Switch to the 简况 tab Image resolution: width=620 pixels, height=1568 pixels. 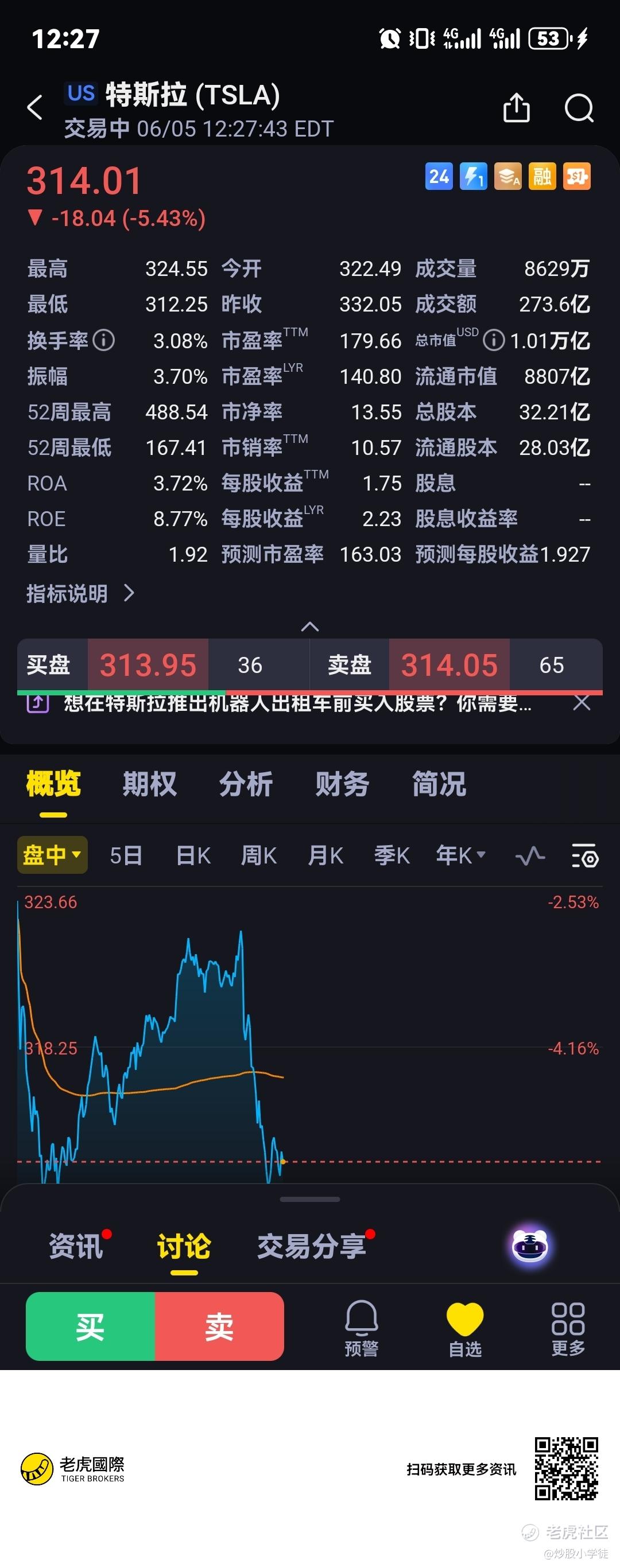tap(439, 784)
